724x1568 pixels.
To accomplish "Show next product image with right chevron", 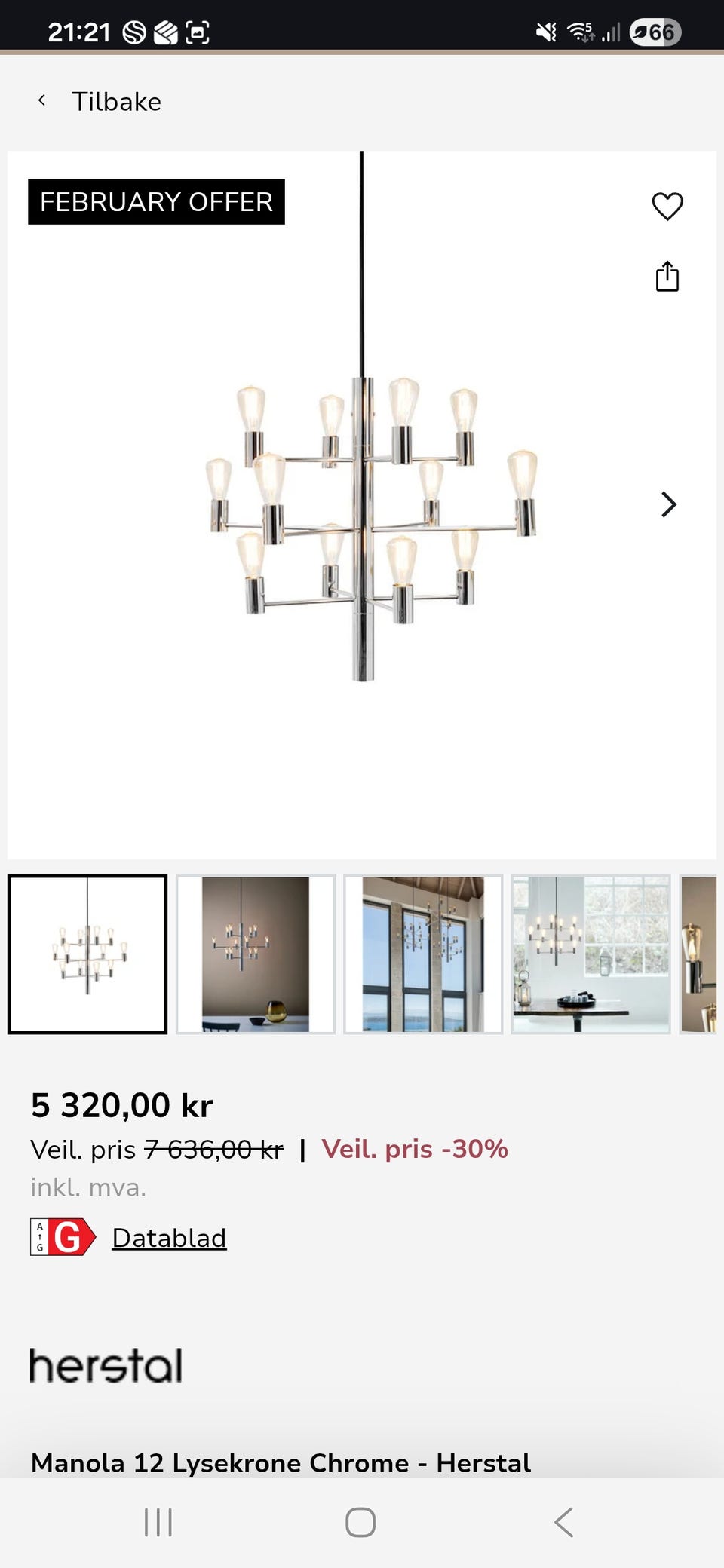I will (668, 504).
